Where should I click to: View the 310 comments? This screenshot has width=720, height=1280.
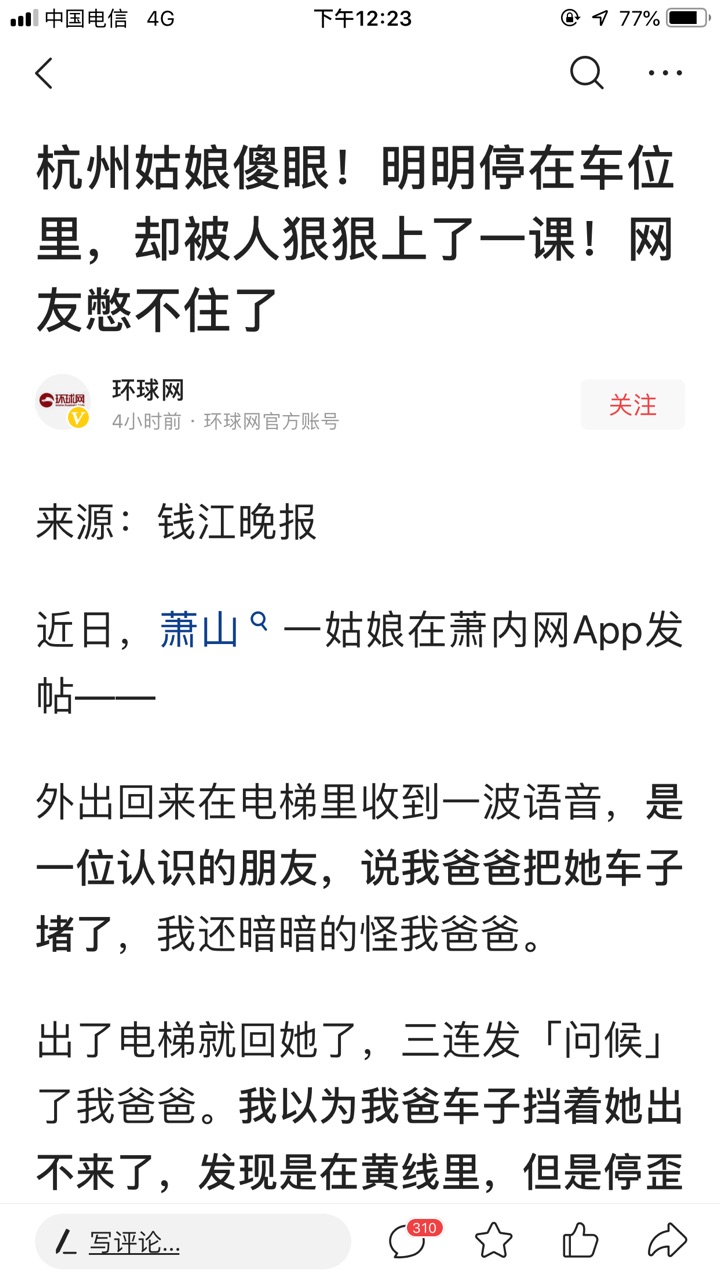[x=410, y=1241]
